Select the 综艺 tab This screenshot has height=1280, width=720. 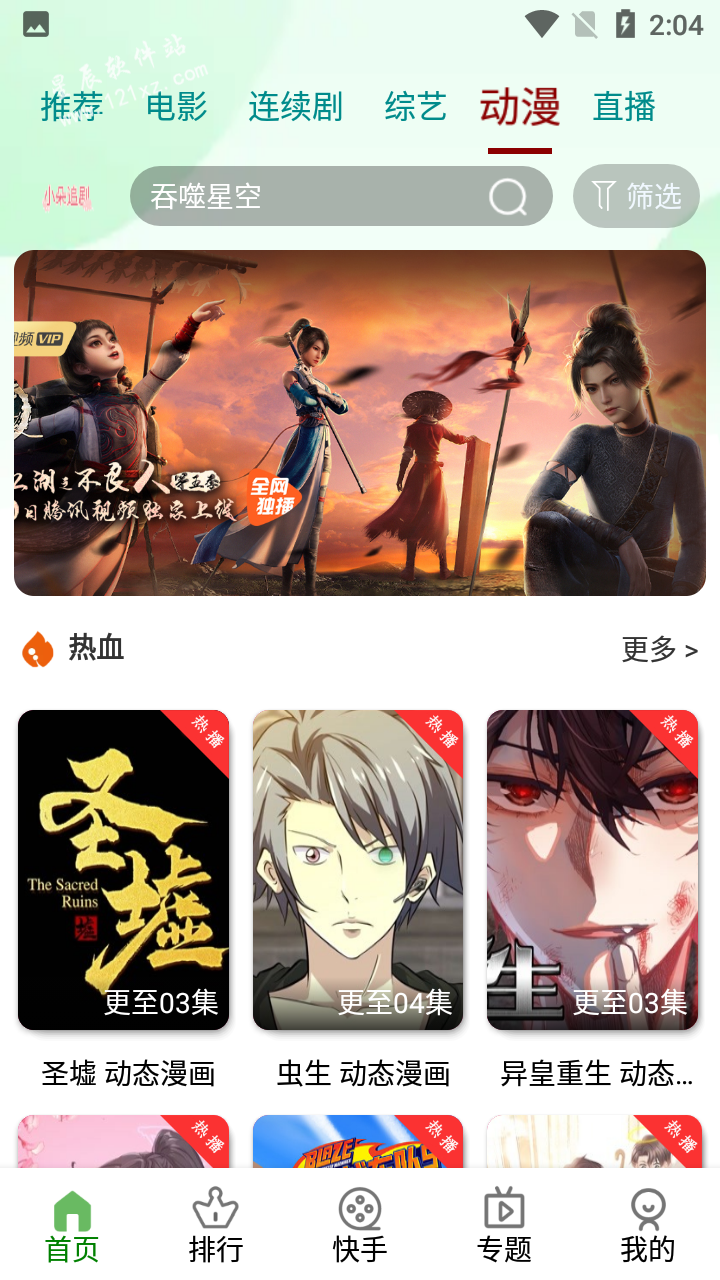pos(415,107)
